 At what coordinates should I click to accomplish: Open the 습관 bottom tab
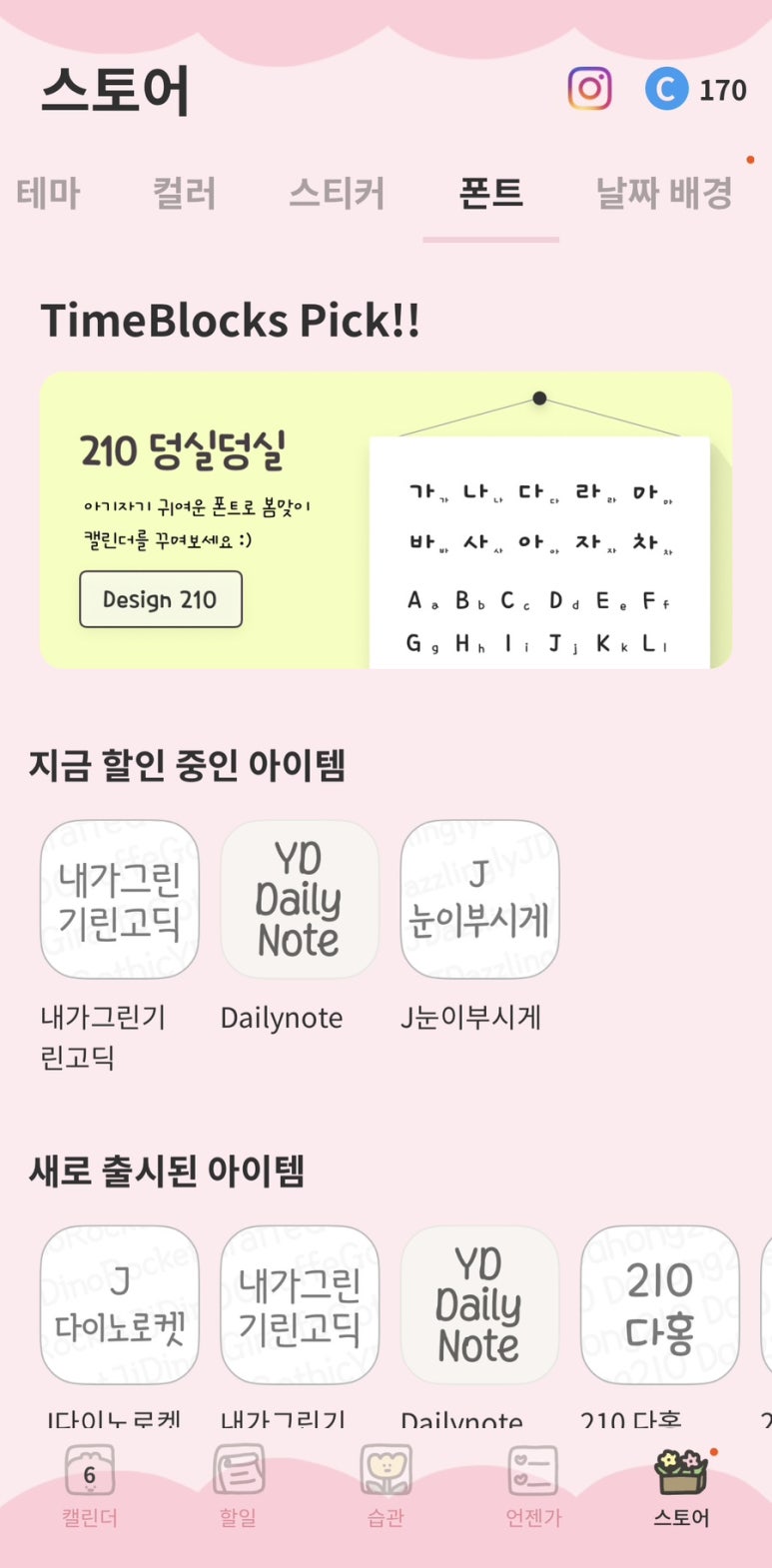[x=386, y=1486]
